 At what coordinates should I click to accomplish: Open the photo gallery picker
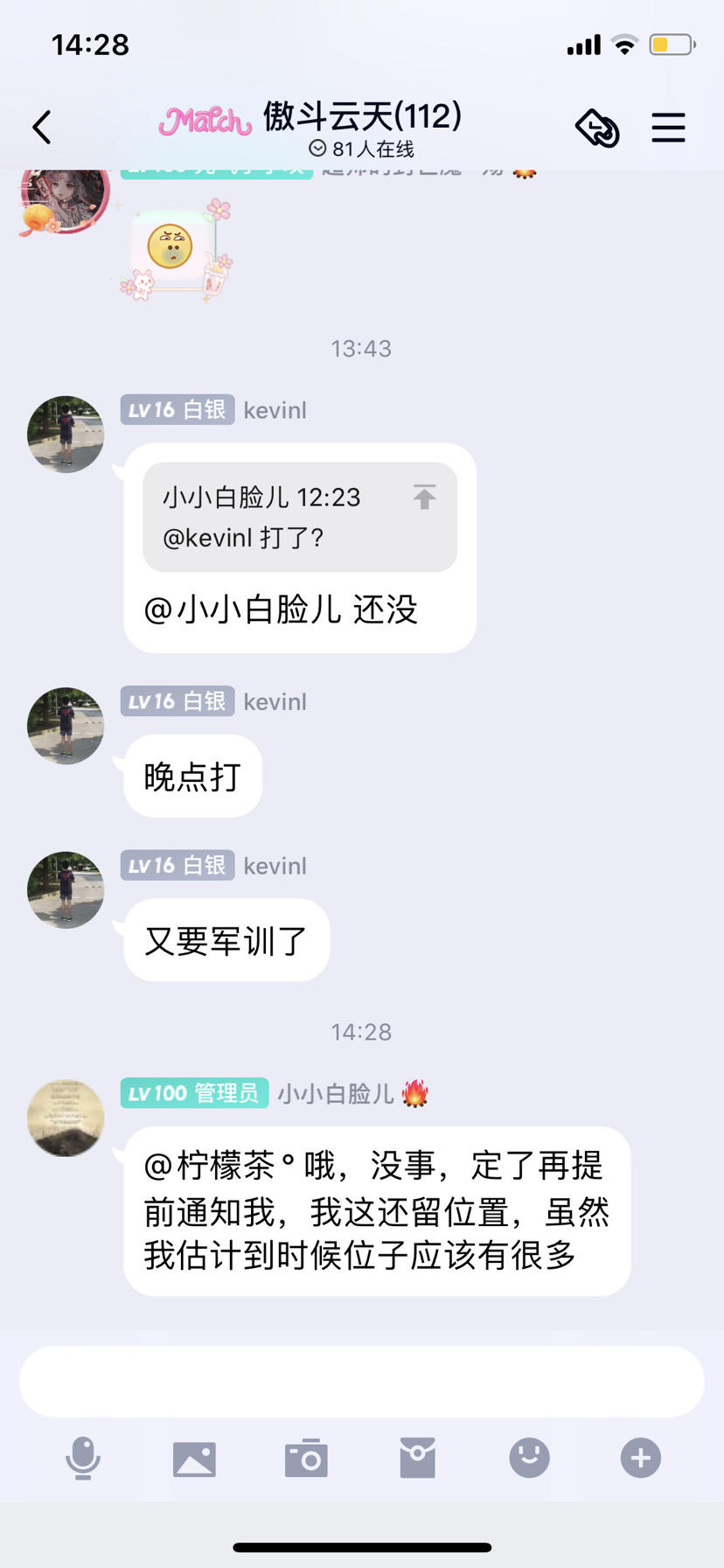tap(194, 1459)
